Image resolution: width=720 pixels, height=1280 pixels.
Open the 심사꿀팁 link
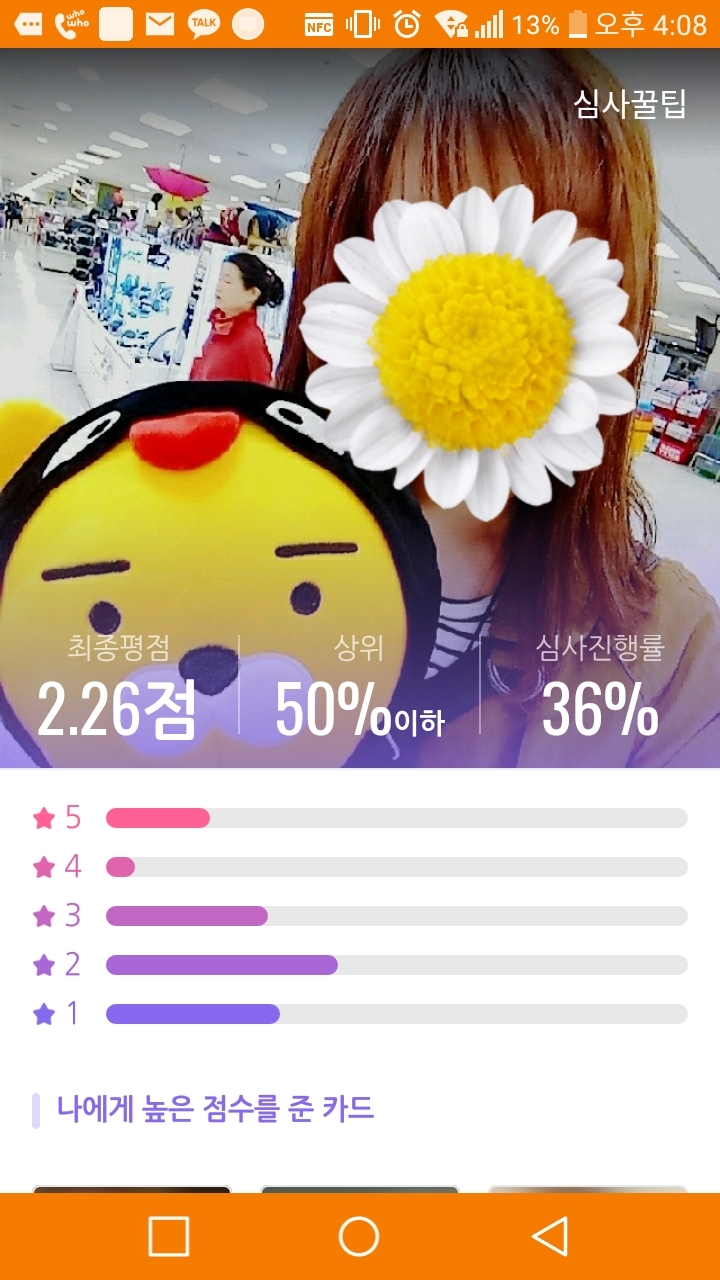(630, 104)
